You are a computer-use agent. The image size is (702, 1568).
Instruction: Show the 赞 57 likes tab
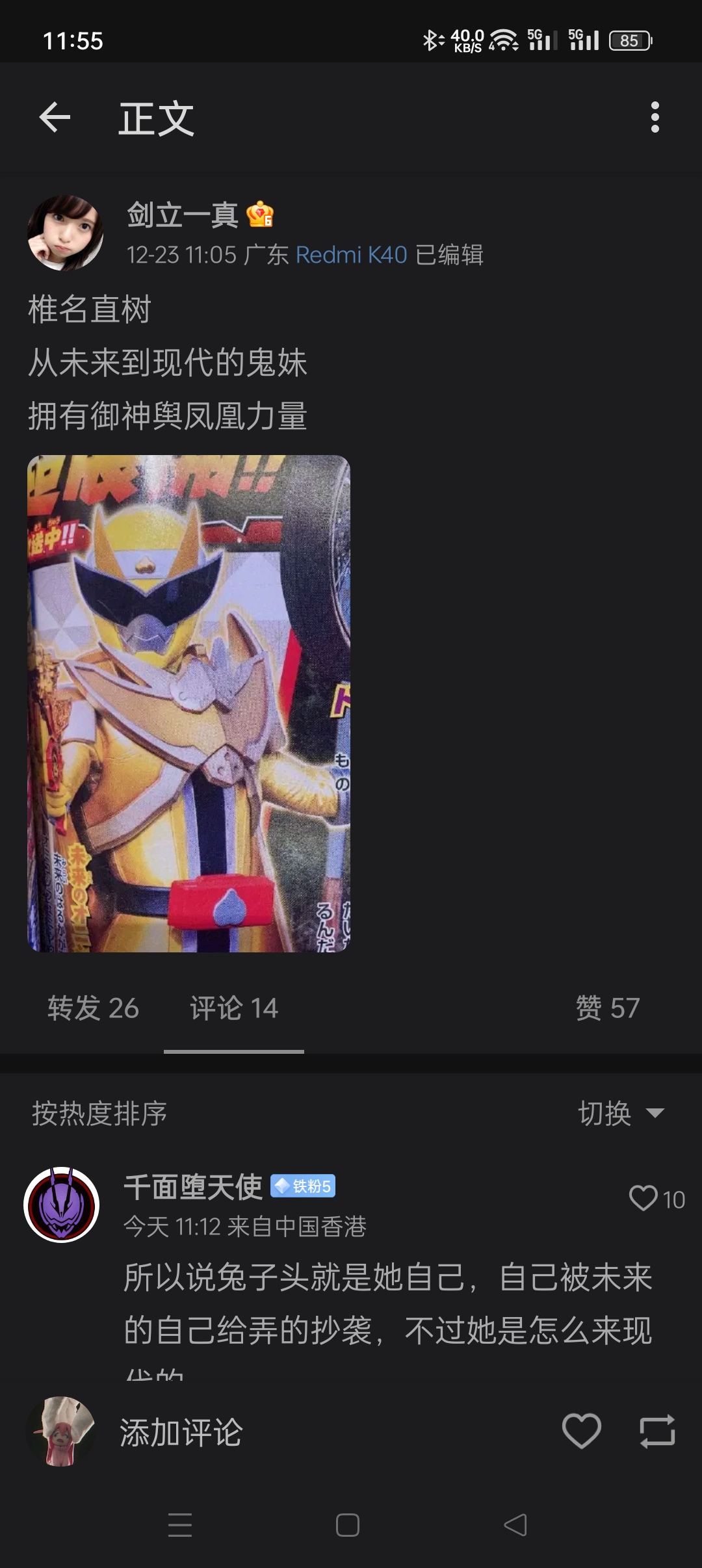point(607,1008)
